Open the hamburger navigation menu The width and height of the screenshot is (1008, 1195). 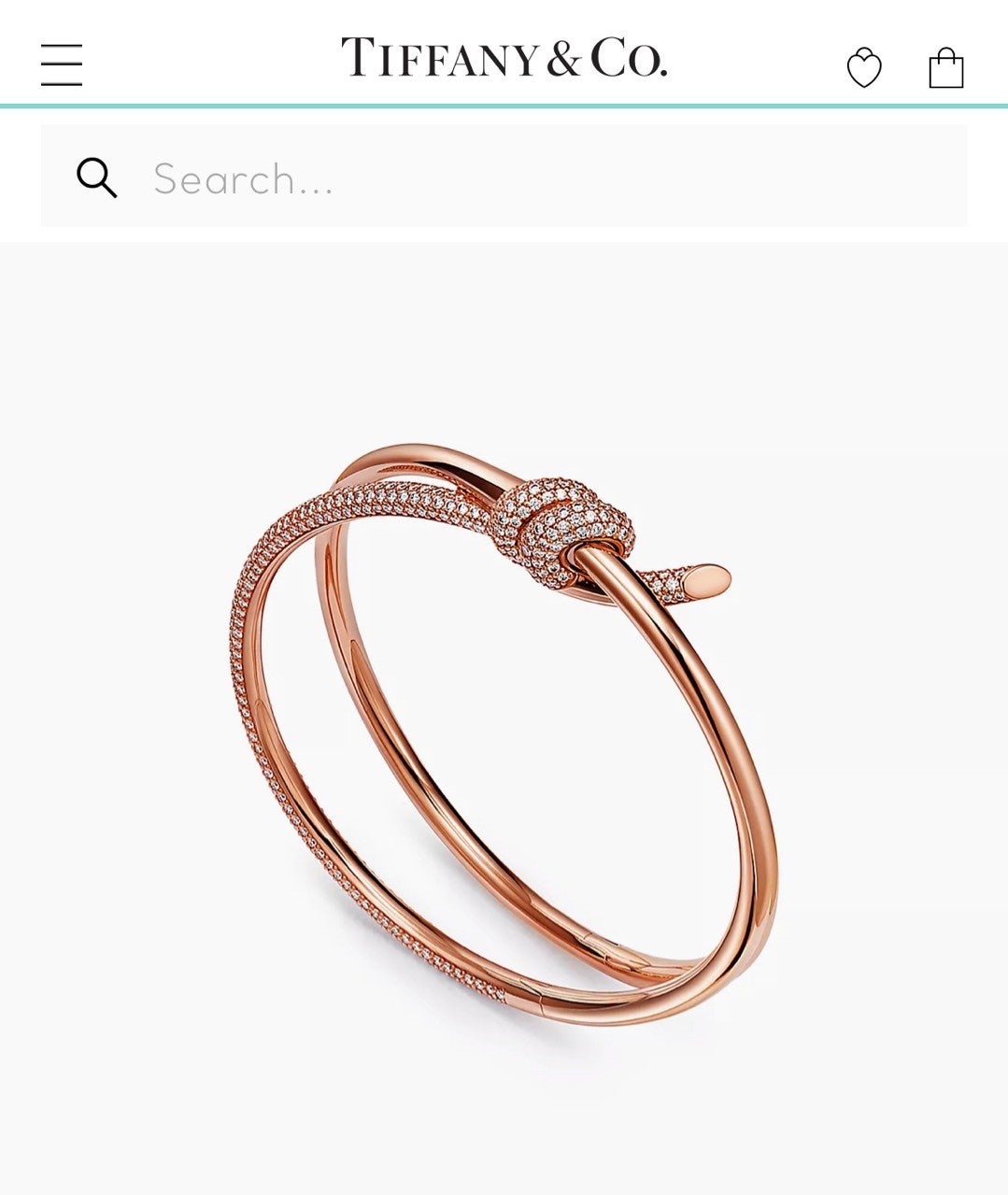point(62,64)
